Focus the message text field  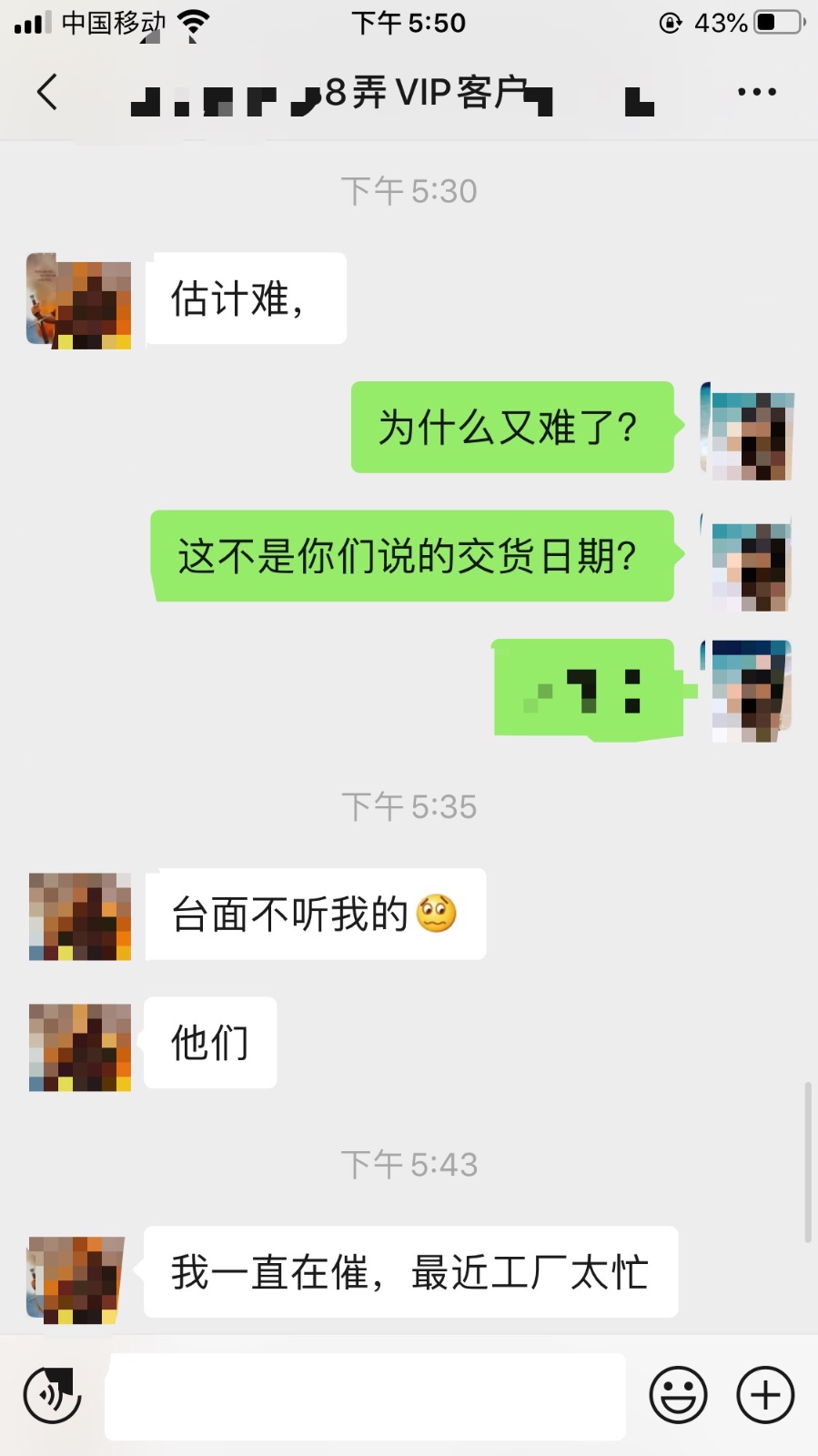(365, 1396)
